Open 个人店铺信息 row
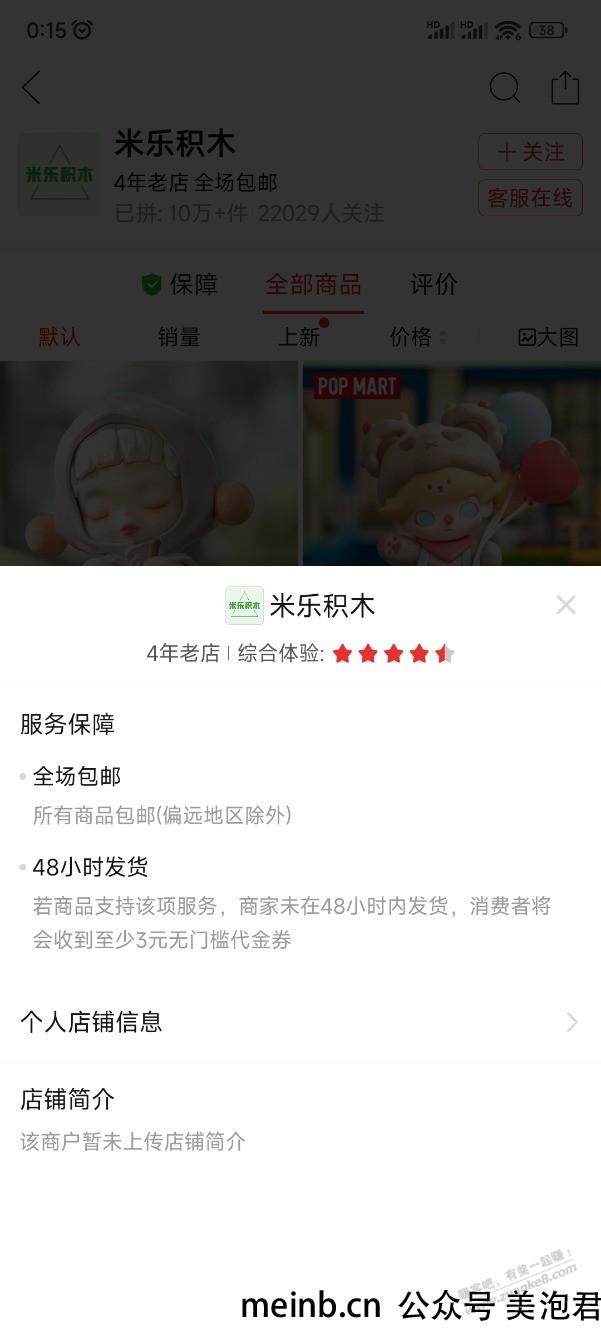 [x=300, y=1022]
